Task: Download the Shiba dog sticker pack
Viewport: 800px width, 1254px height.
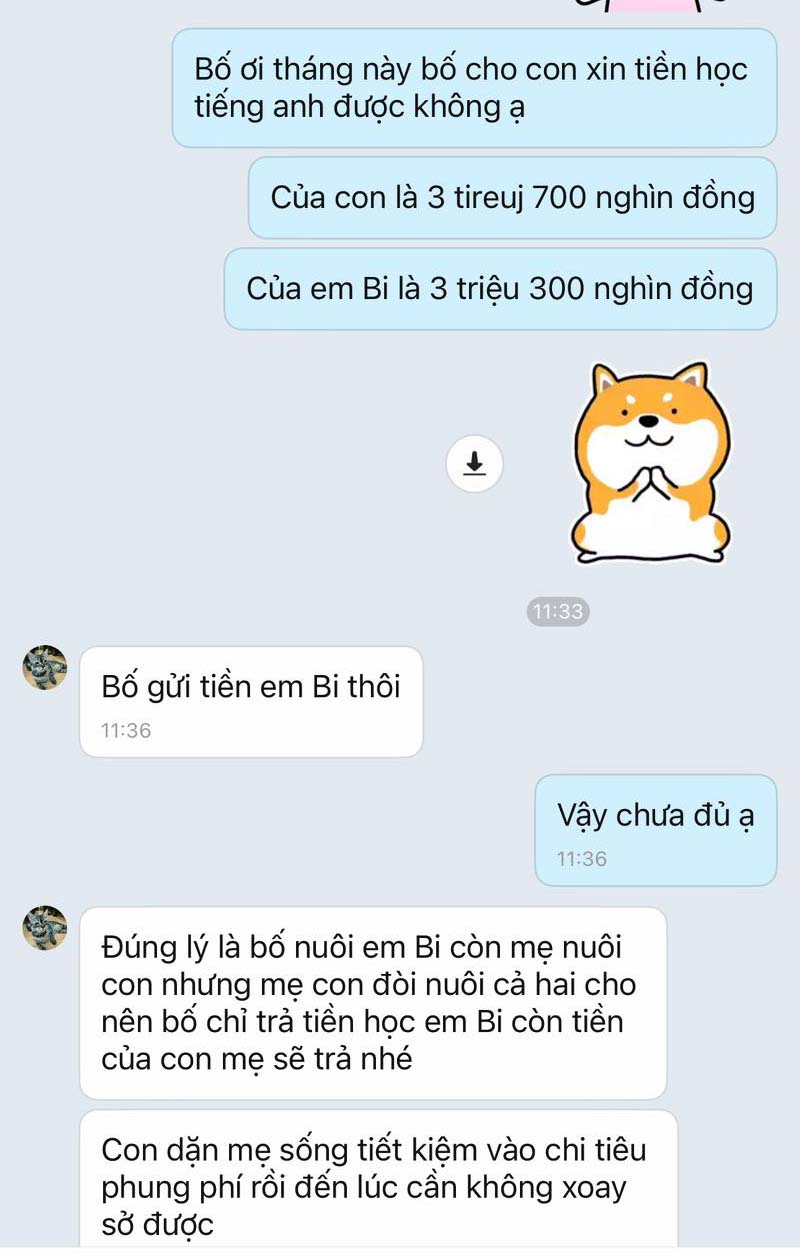Action: tap(474, 463)
